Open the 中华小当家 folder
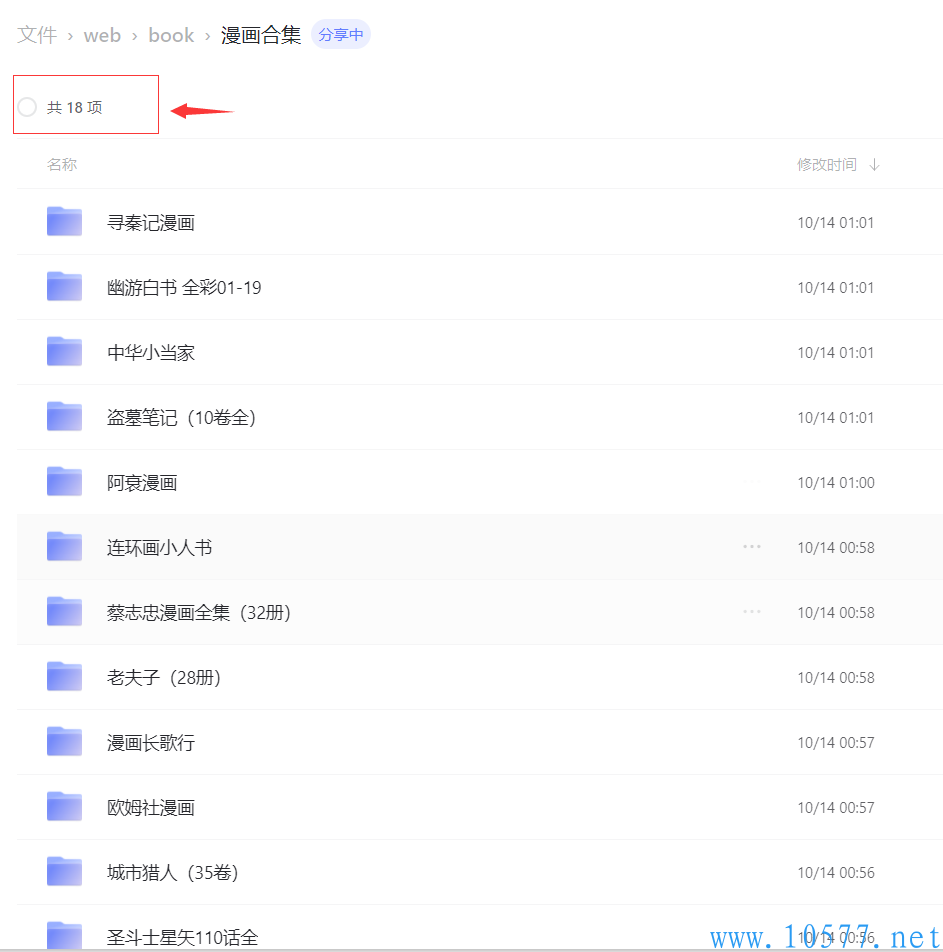The height and width of the screenshot is (952, 943). (151, 353)
